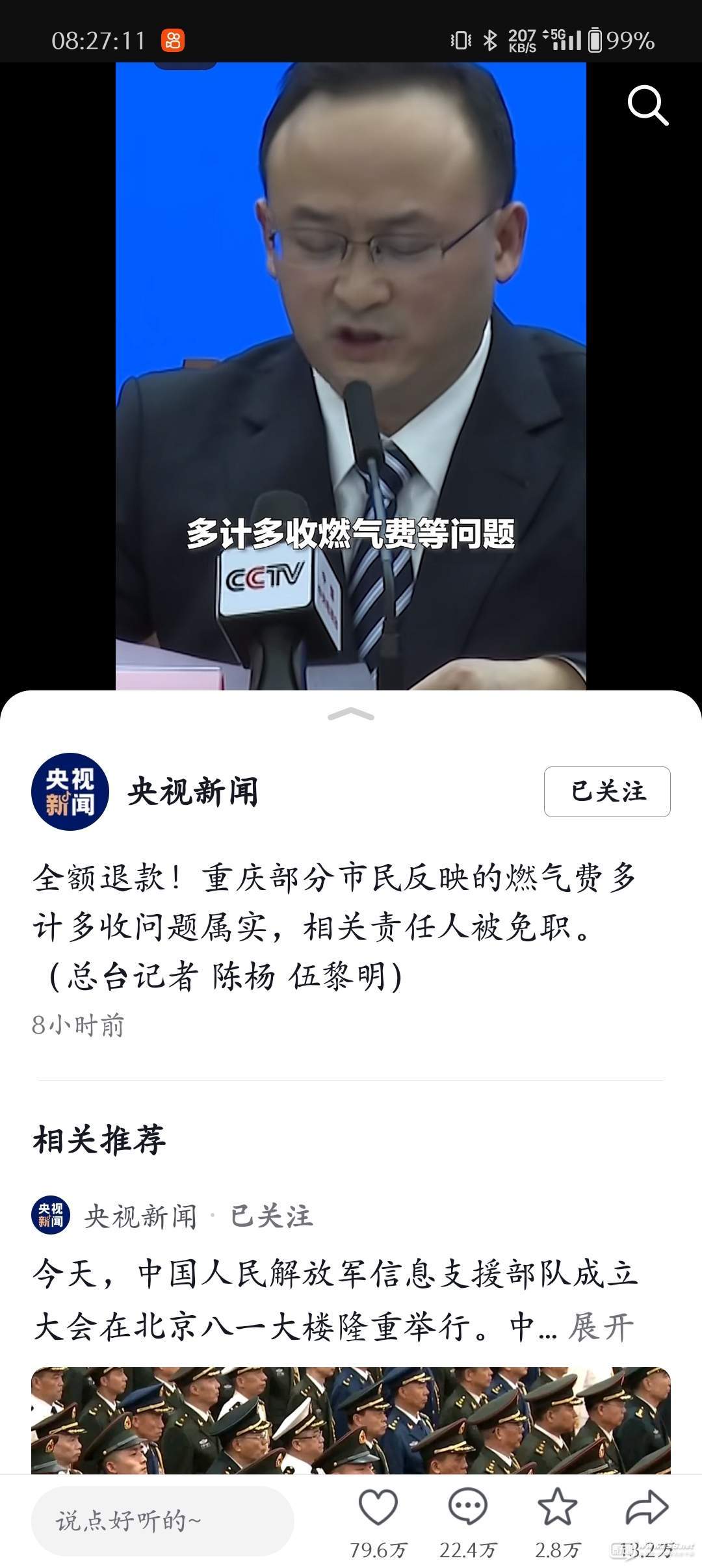The width and height of the screenshot is (702, 1568).
Task: Favorite this video with the star icon
Action: [557, 1509]
